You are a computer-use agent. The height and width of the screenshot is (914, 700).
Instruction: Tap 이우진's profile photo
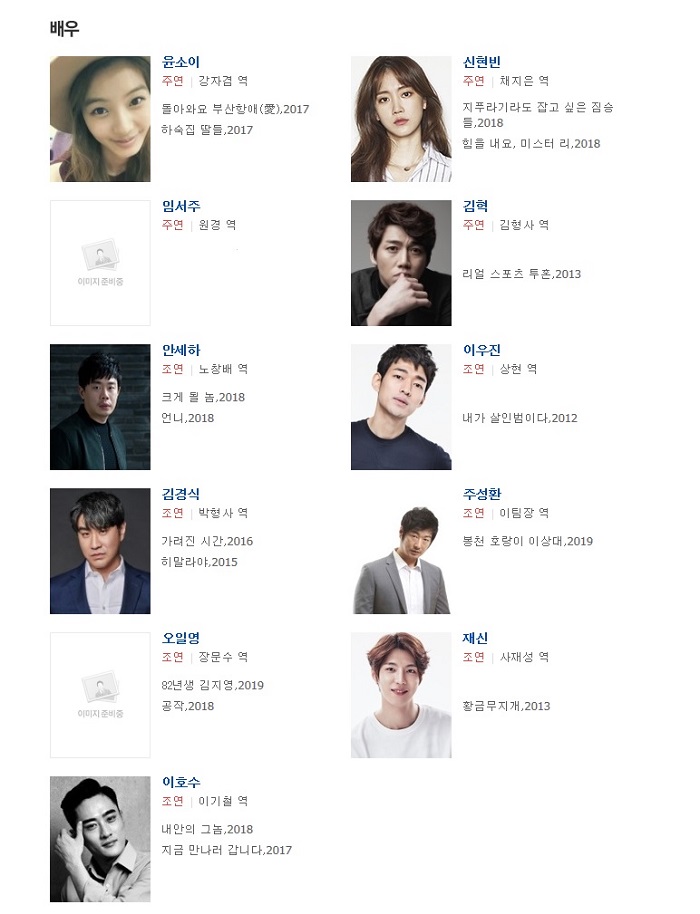401,407
